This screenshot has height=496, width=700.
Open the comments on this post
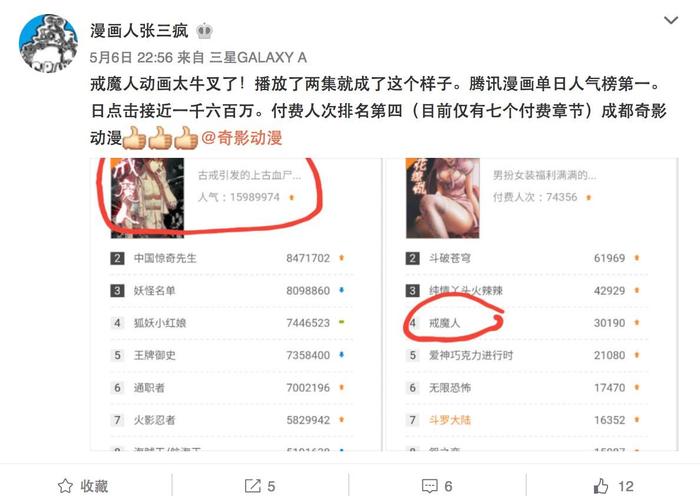point(437,486)
